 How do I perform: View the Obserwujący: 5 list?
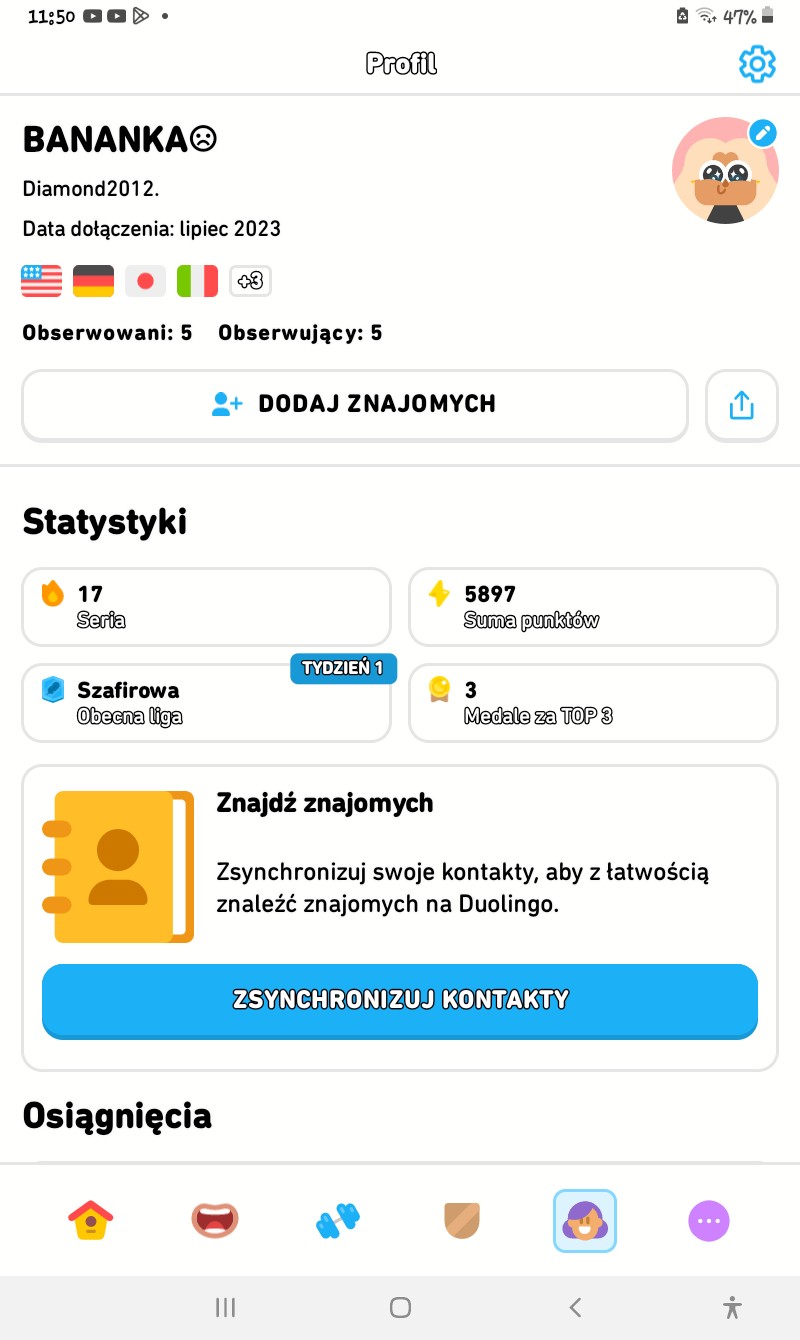pyautogui.click(x=300, y=333)
